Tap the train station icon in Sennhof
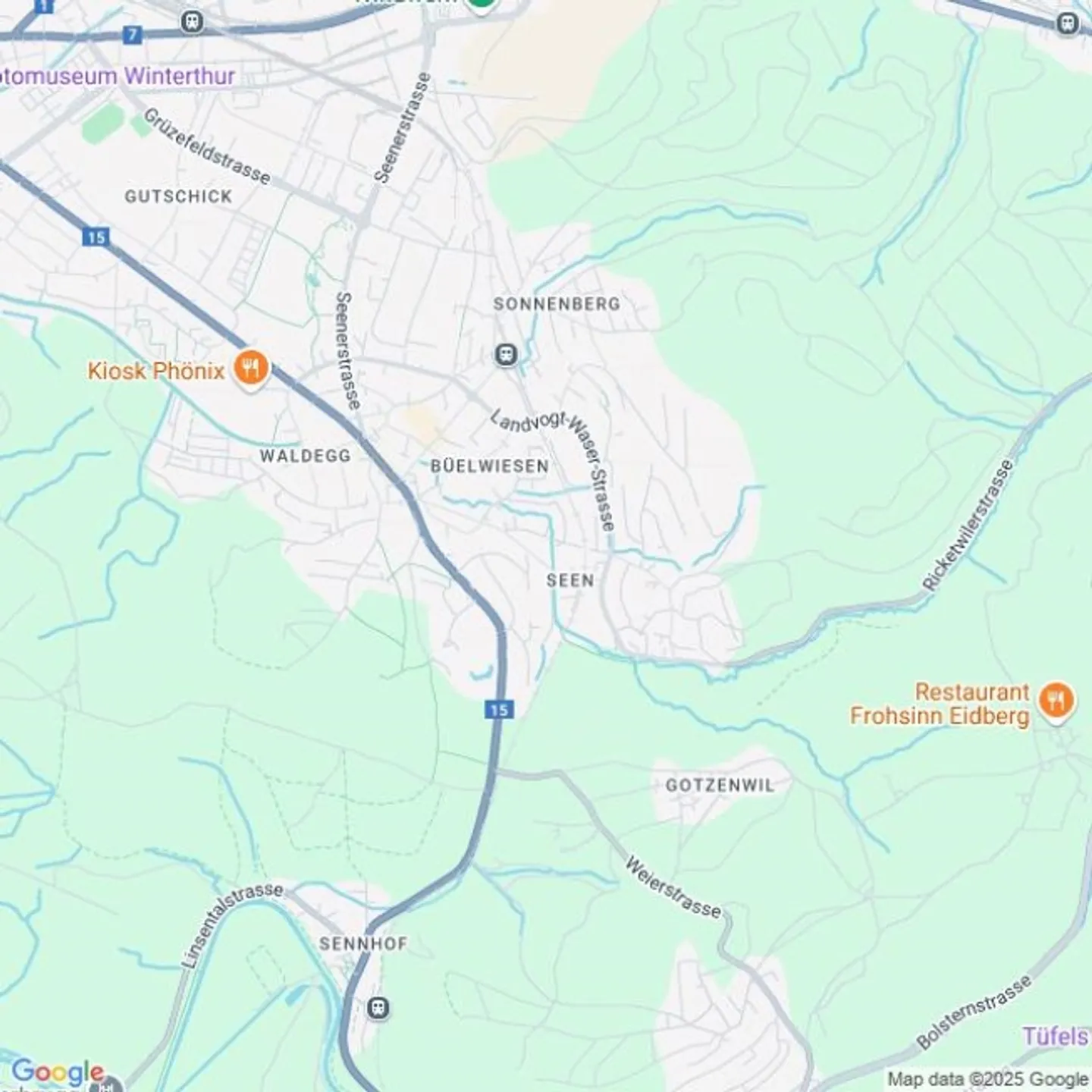The width and height of the screenshot is (1092, 1092). 378,1008
